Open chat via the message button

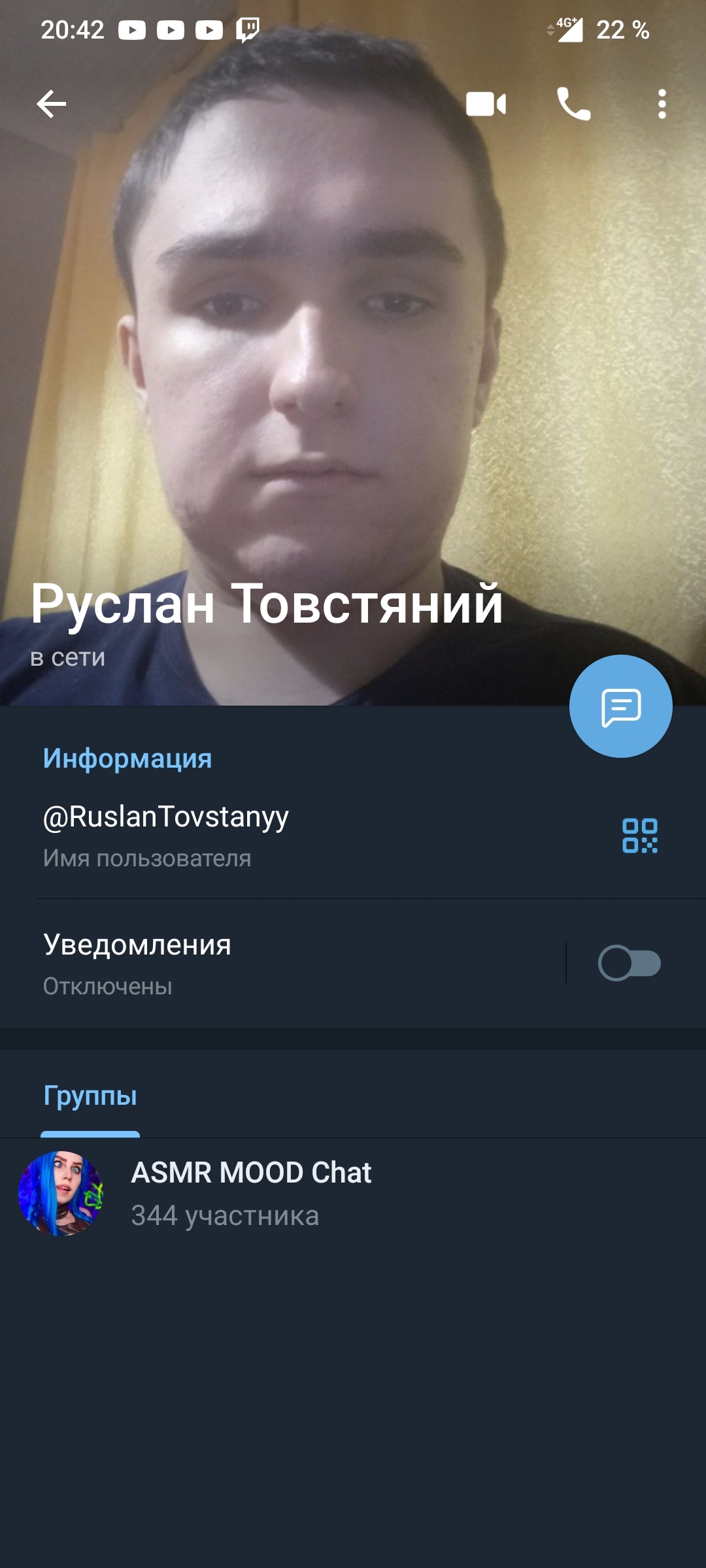pos(620,706)
